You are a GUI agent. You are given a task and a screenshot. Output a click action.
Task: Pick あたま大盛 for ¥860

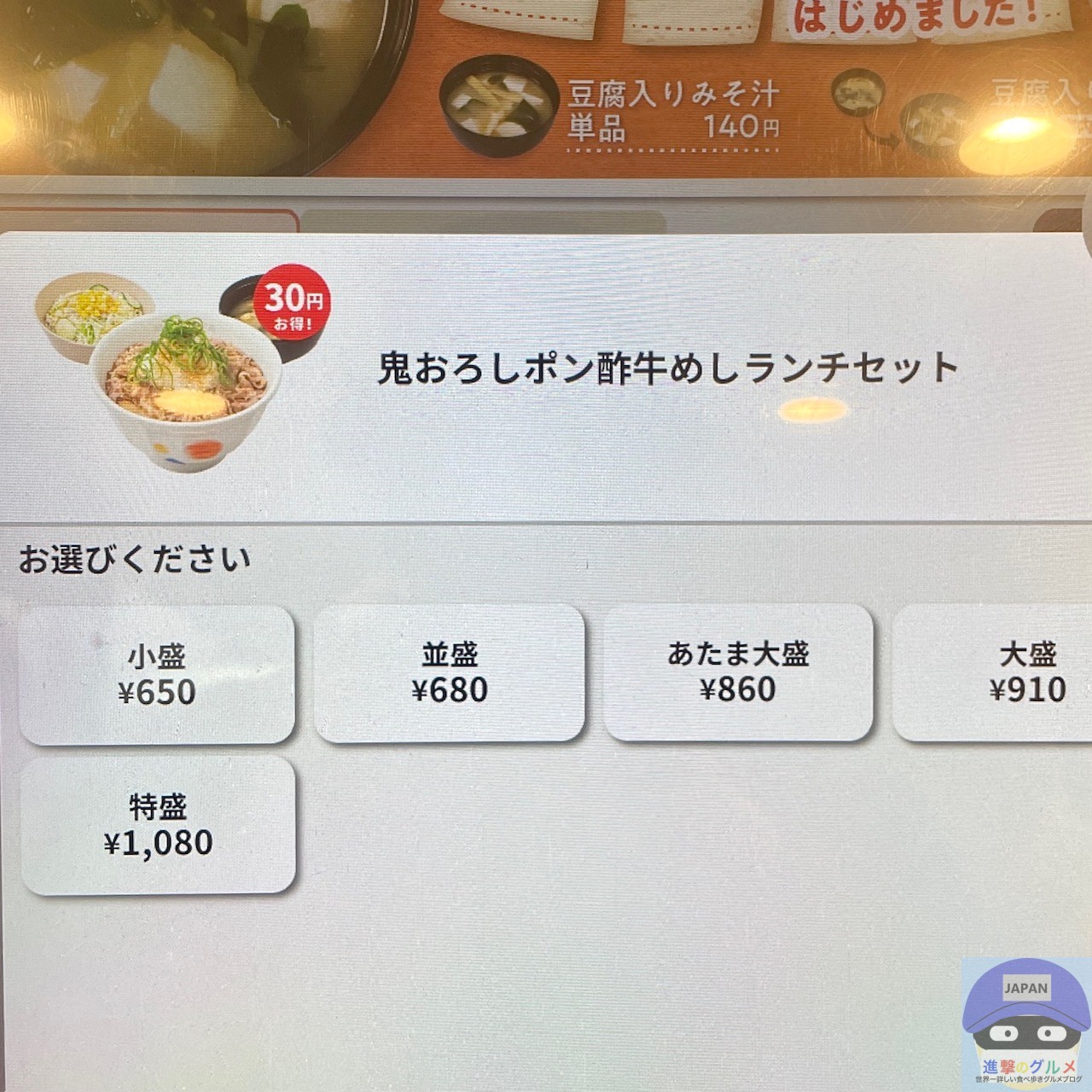[x=738, y=671]
